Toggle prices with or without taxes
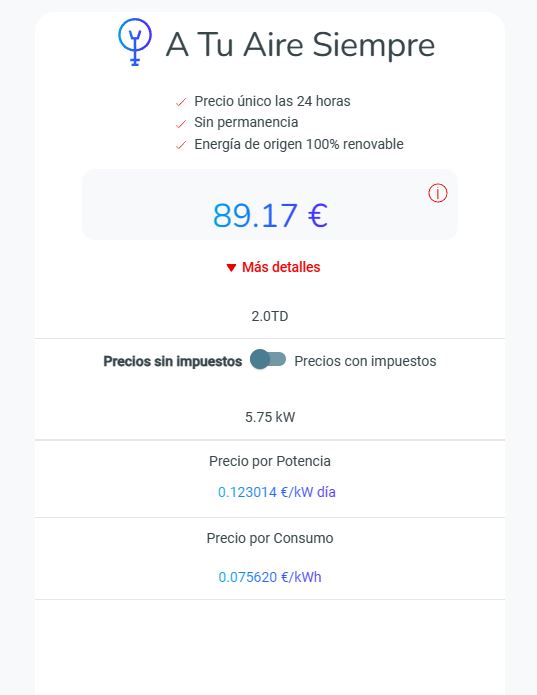This screenshot has height=695, width=537. 268,359
